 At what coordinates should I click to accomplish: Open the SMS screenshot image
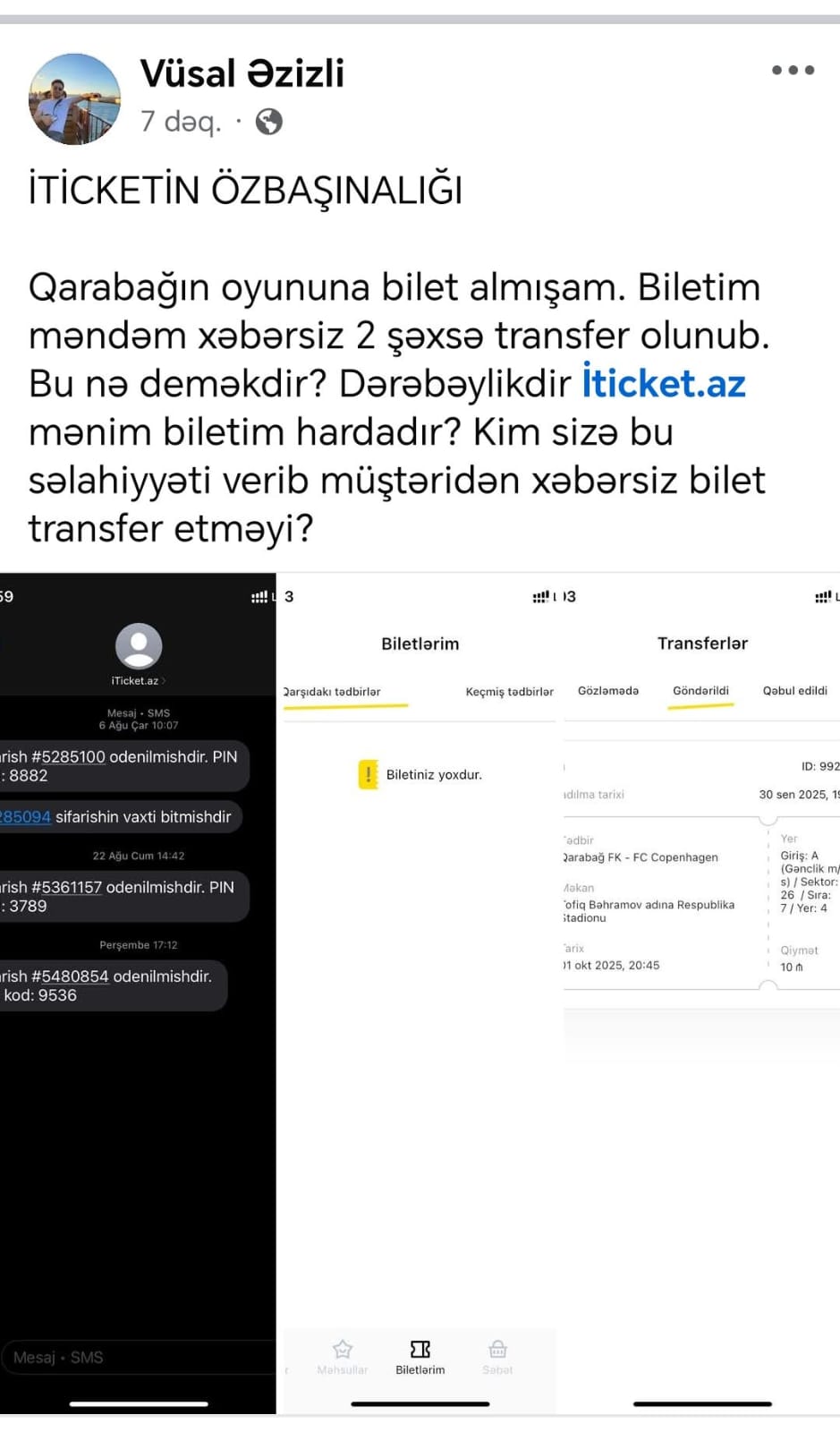[138, 993]
